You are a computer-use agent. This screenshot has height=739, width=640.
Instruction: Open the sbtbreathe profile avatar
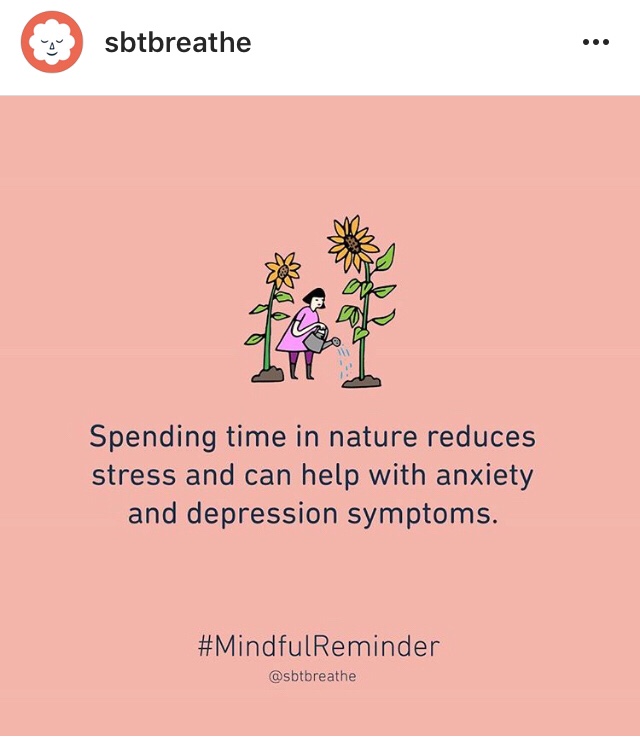point(51,42)
